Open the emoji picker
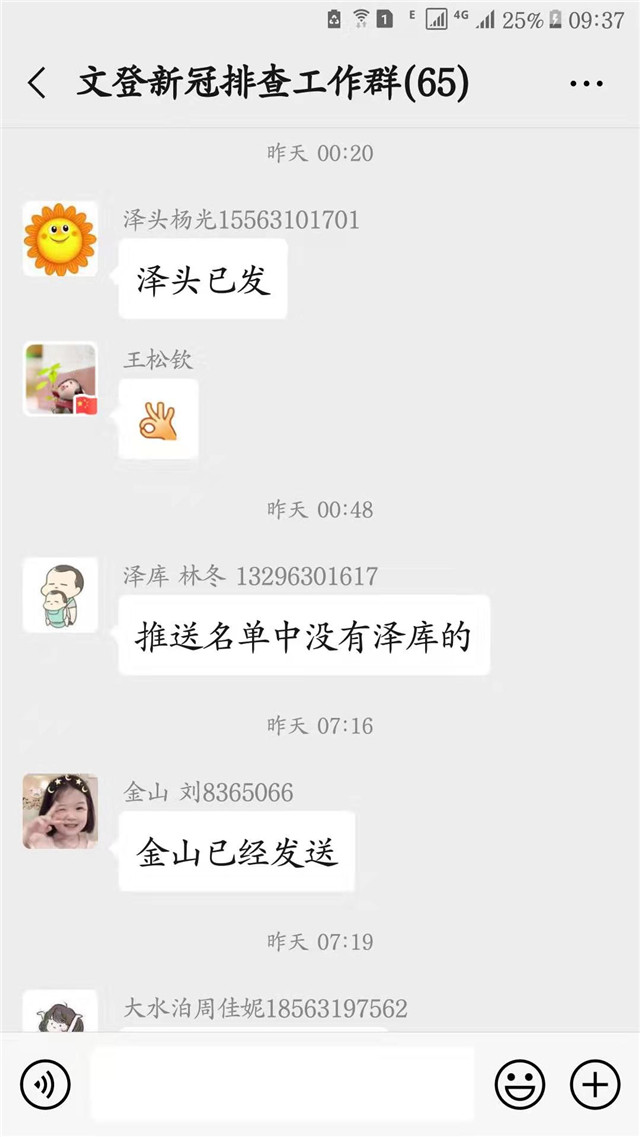The width and height of the screenshot is (640, 1137). tap(520, 1084)
